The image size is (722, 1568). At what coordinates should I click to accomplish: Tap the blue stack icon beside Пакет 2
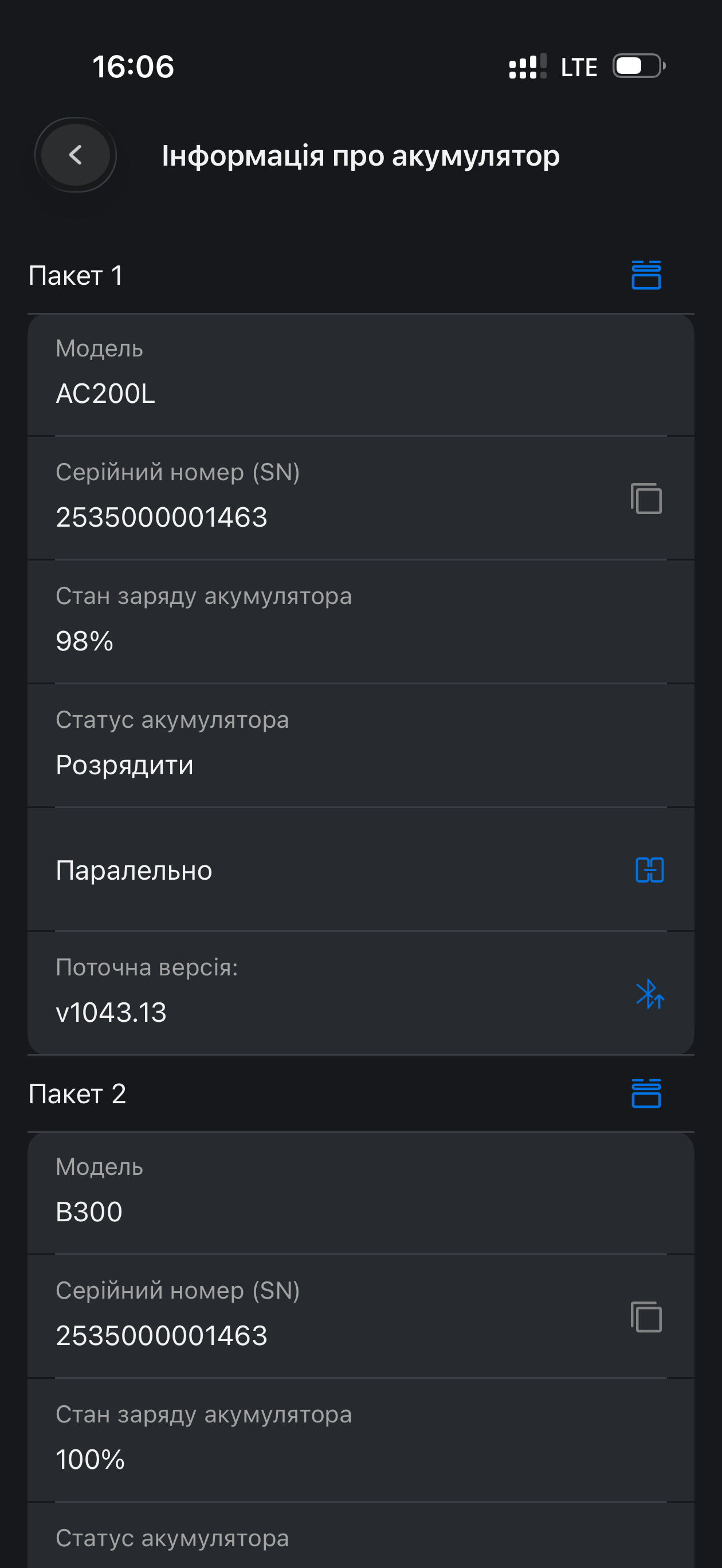click(x=646, y=1093)
